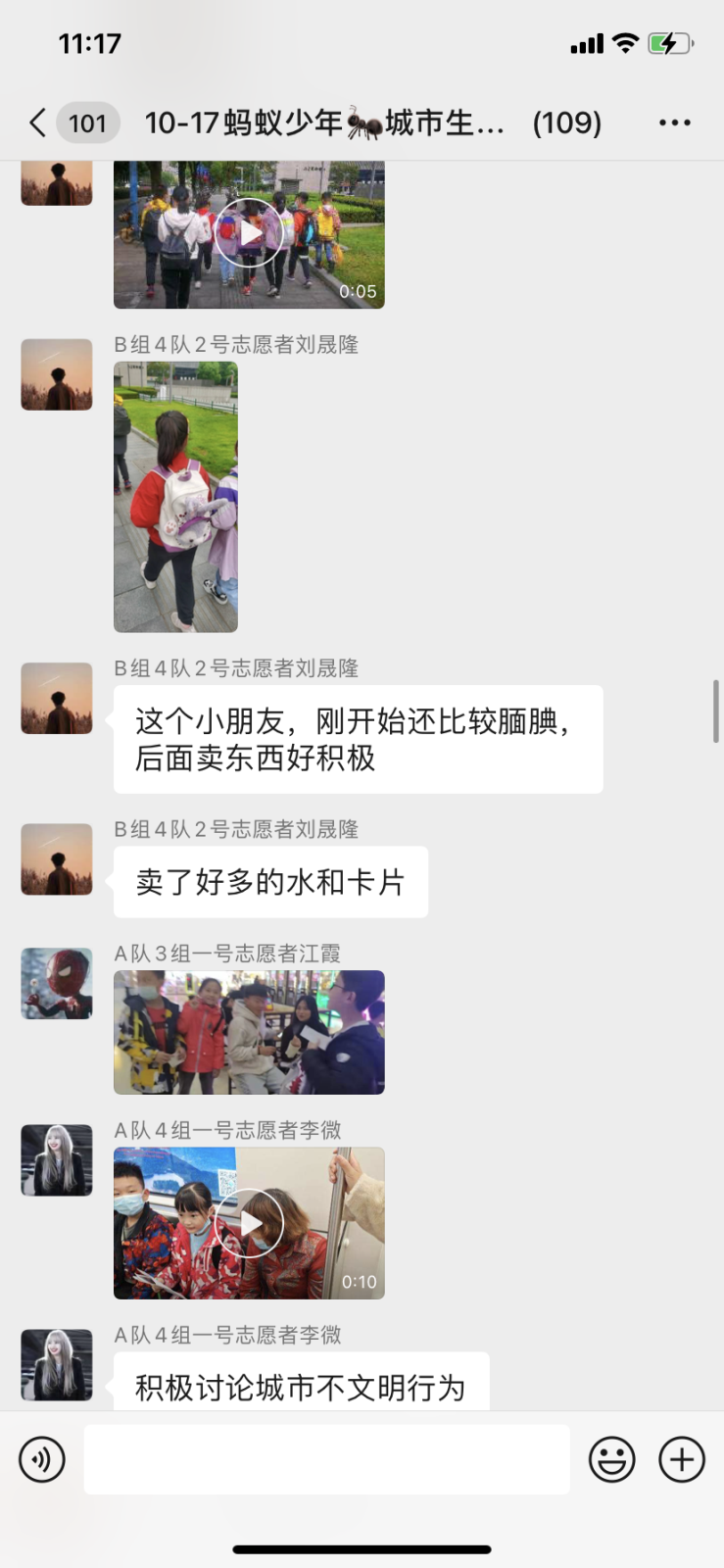
Task: Tap the message text field
Action: 326,1459
